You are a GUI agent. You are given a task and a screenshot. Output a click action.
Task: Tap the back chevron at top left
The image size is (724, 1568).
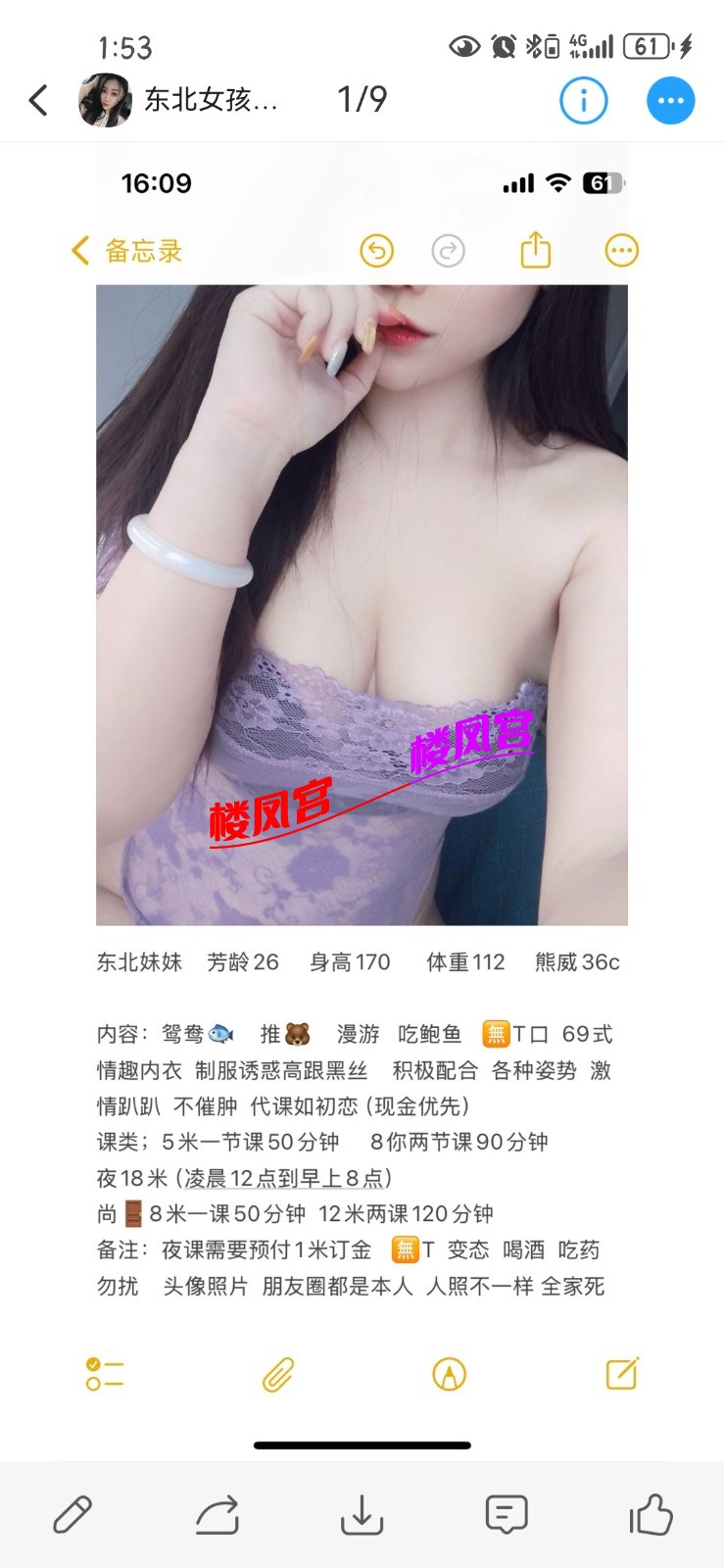click(37, 100)
